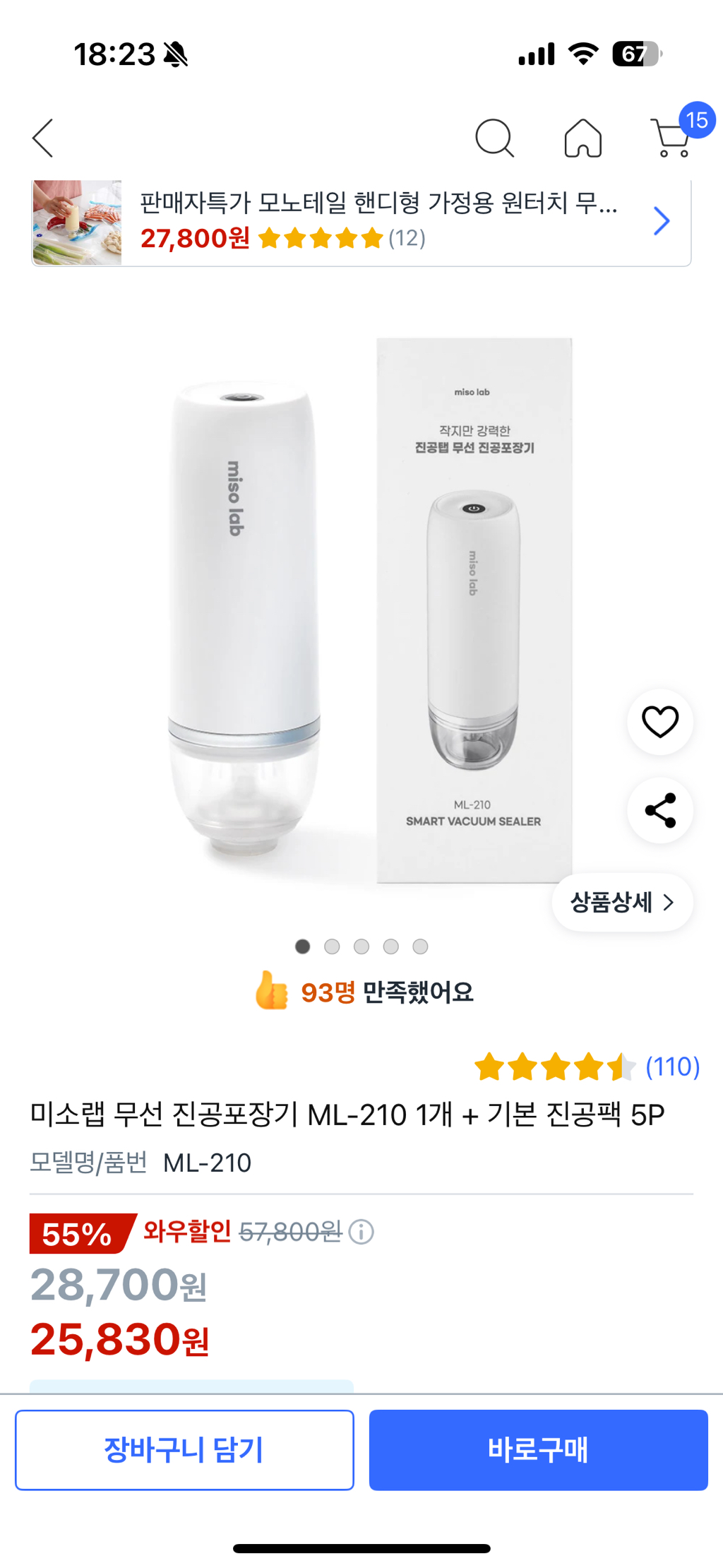723x1568 pixels.
Task: Go back to the previous page
Action: point(43,138)
